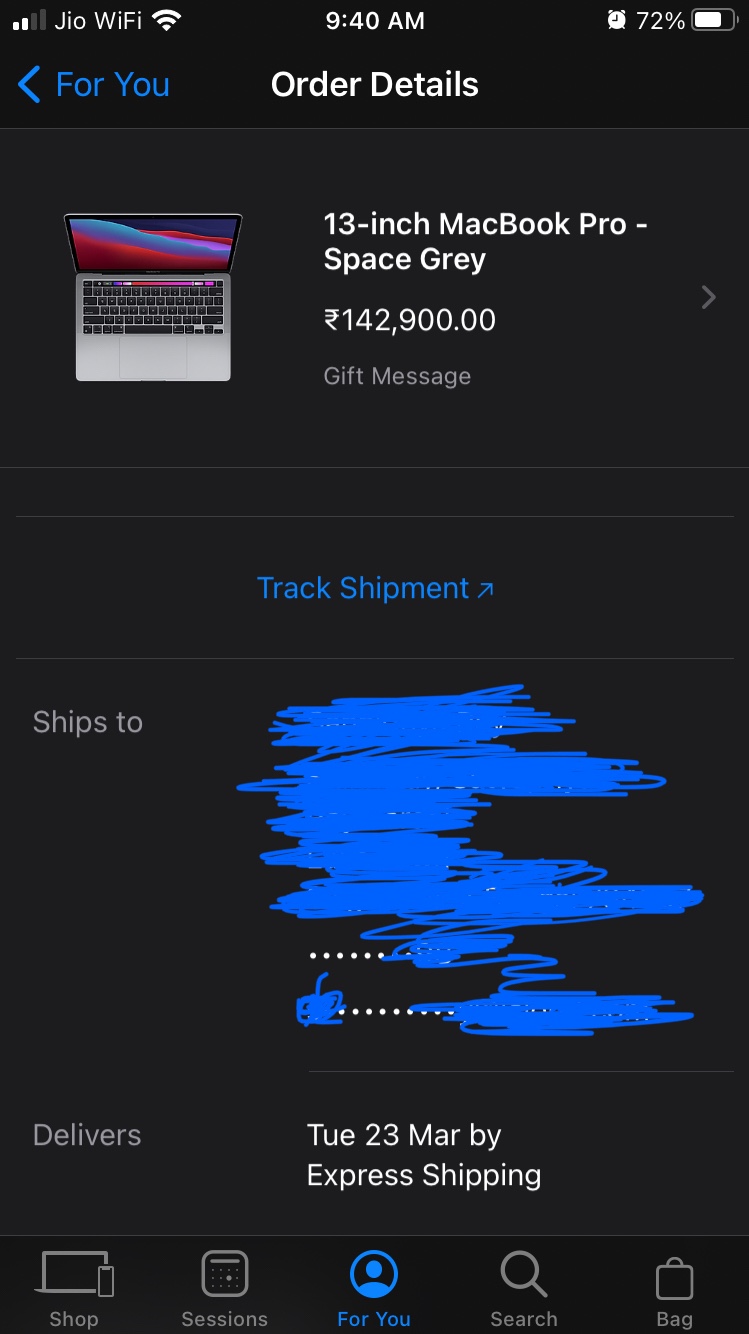
Task: Go to the Search tab
Action: [x=523, y=1288]
